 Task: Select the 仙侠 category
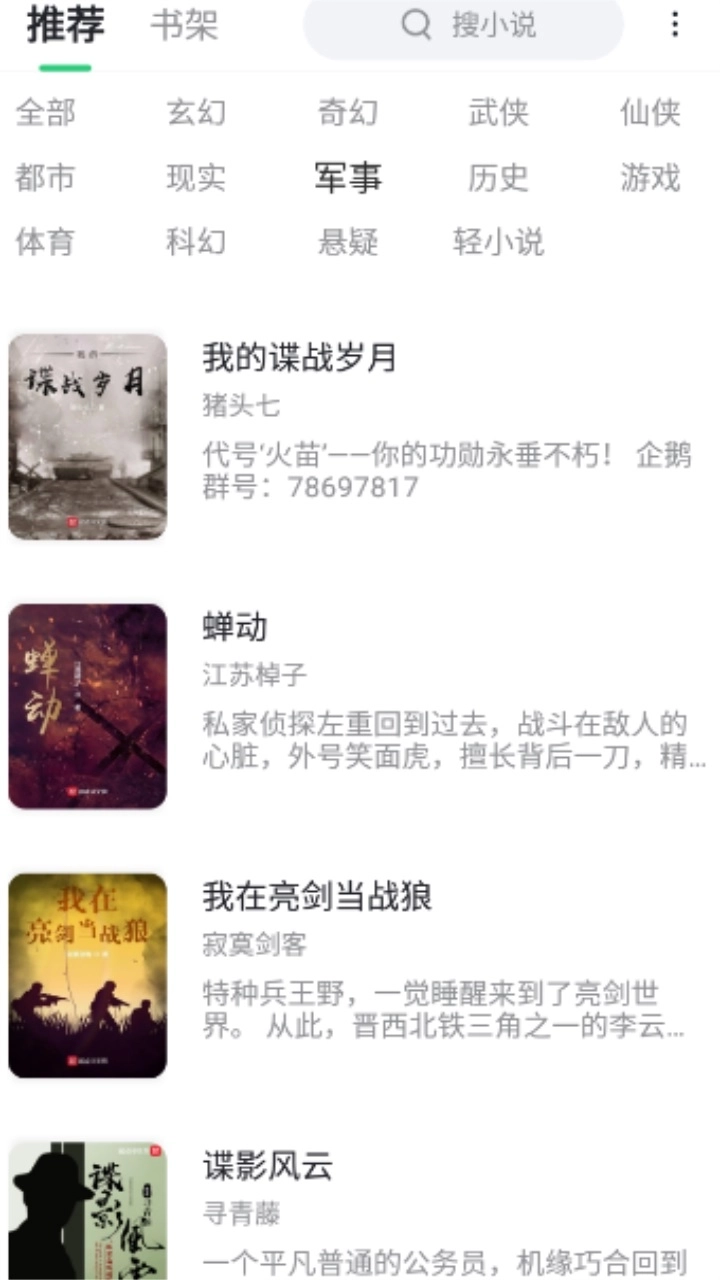tap(648, 113)
